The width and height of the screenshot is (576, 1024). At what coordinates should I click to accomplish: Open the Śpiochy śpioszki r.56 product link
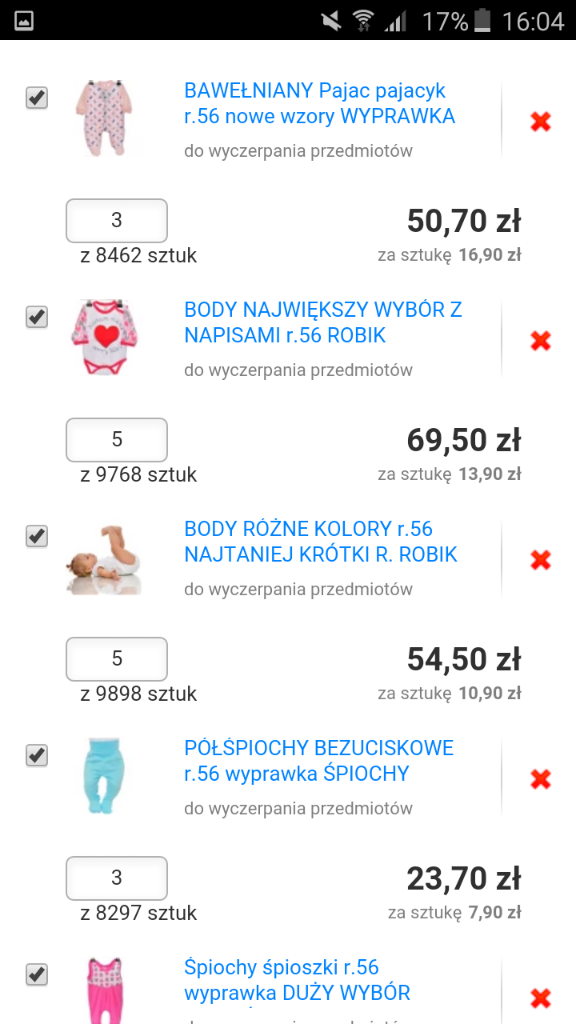coord(297,980)
